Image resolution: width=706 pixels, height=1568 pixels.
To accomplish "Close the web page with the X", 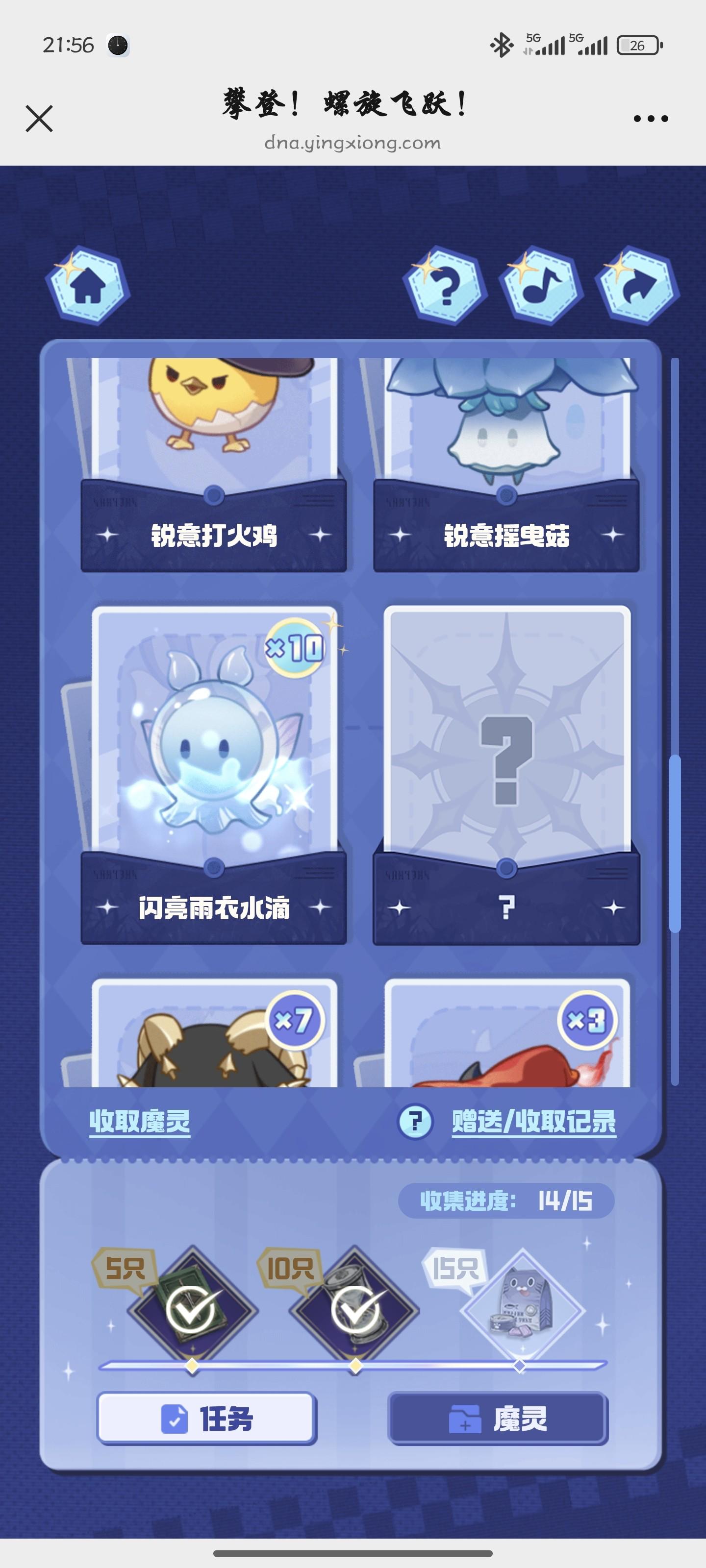I will [x=40, y=118].
